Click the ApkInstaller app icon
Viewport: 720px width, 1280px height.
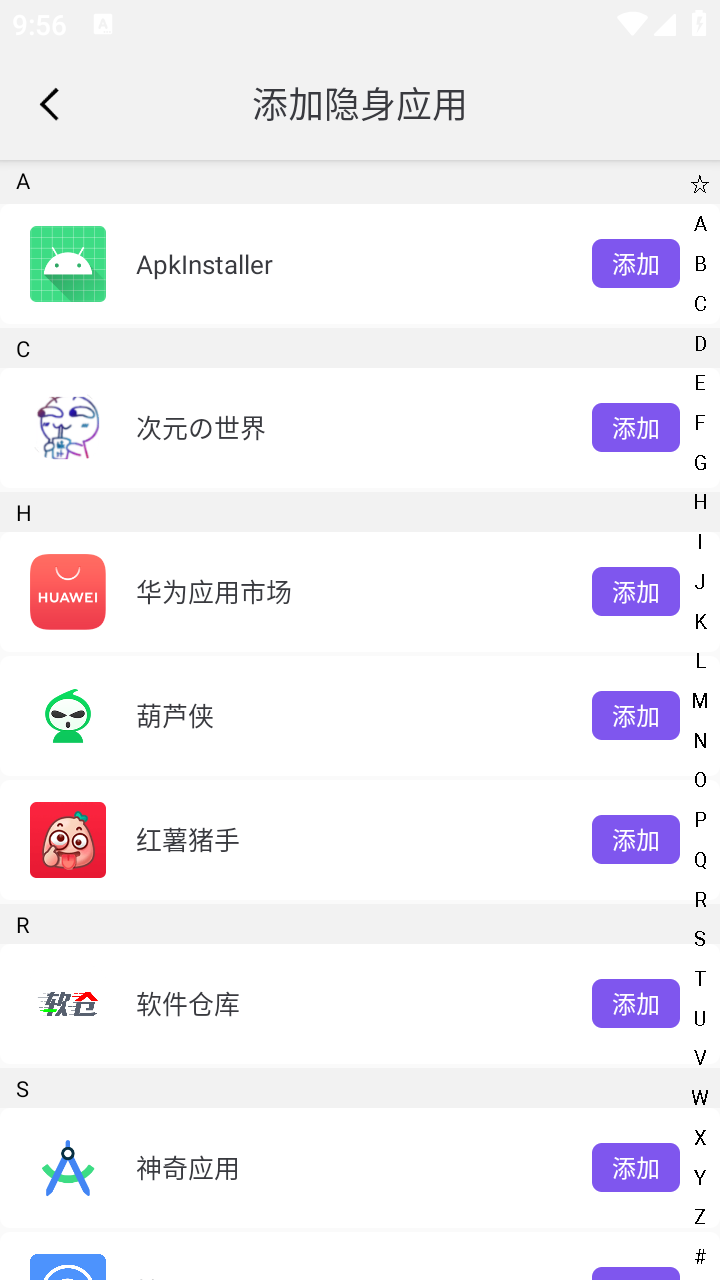67,264
